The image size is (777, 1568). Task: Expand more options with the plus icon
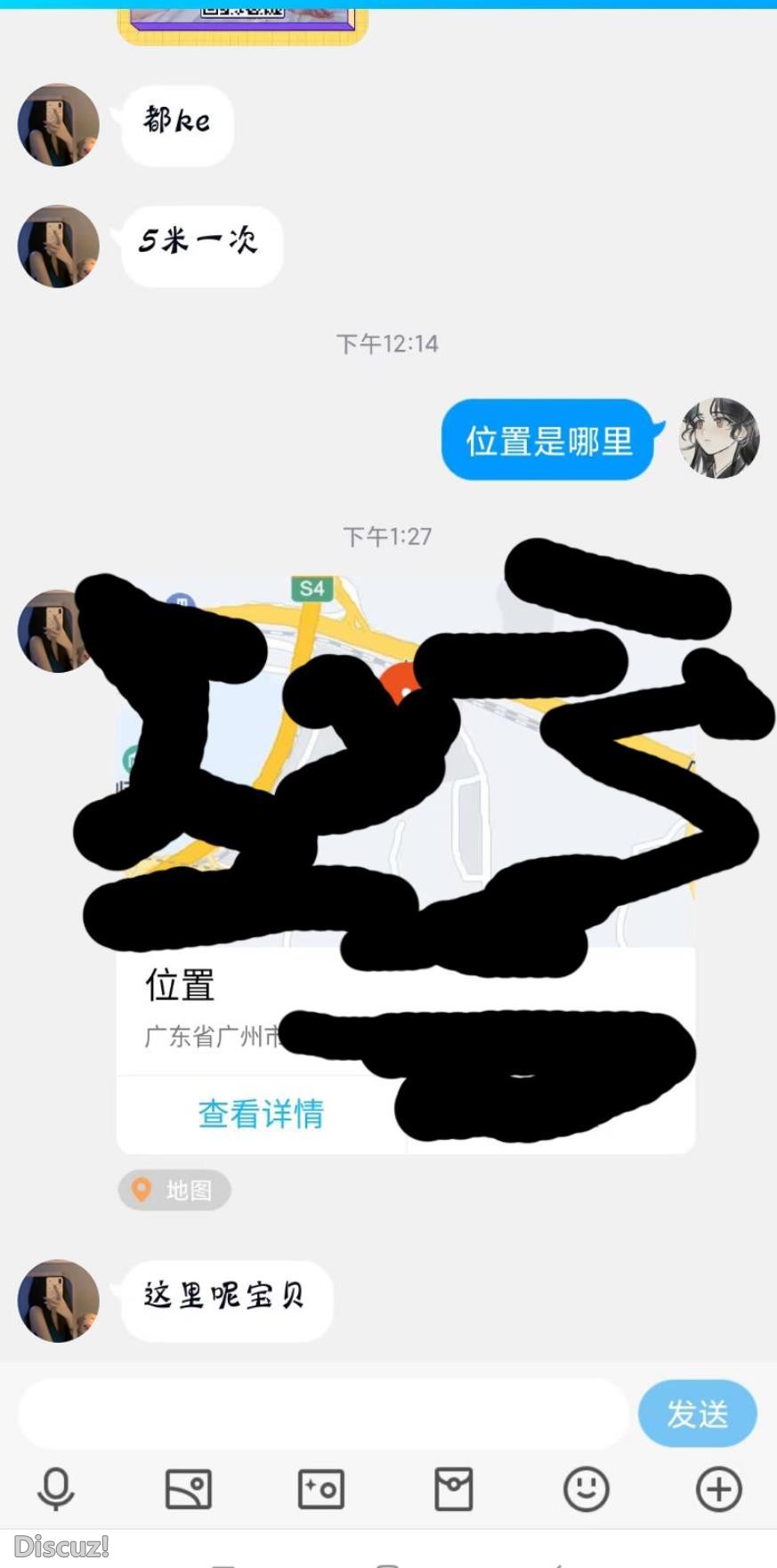click(x=718, y=1489)
